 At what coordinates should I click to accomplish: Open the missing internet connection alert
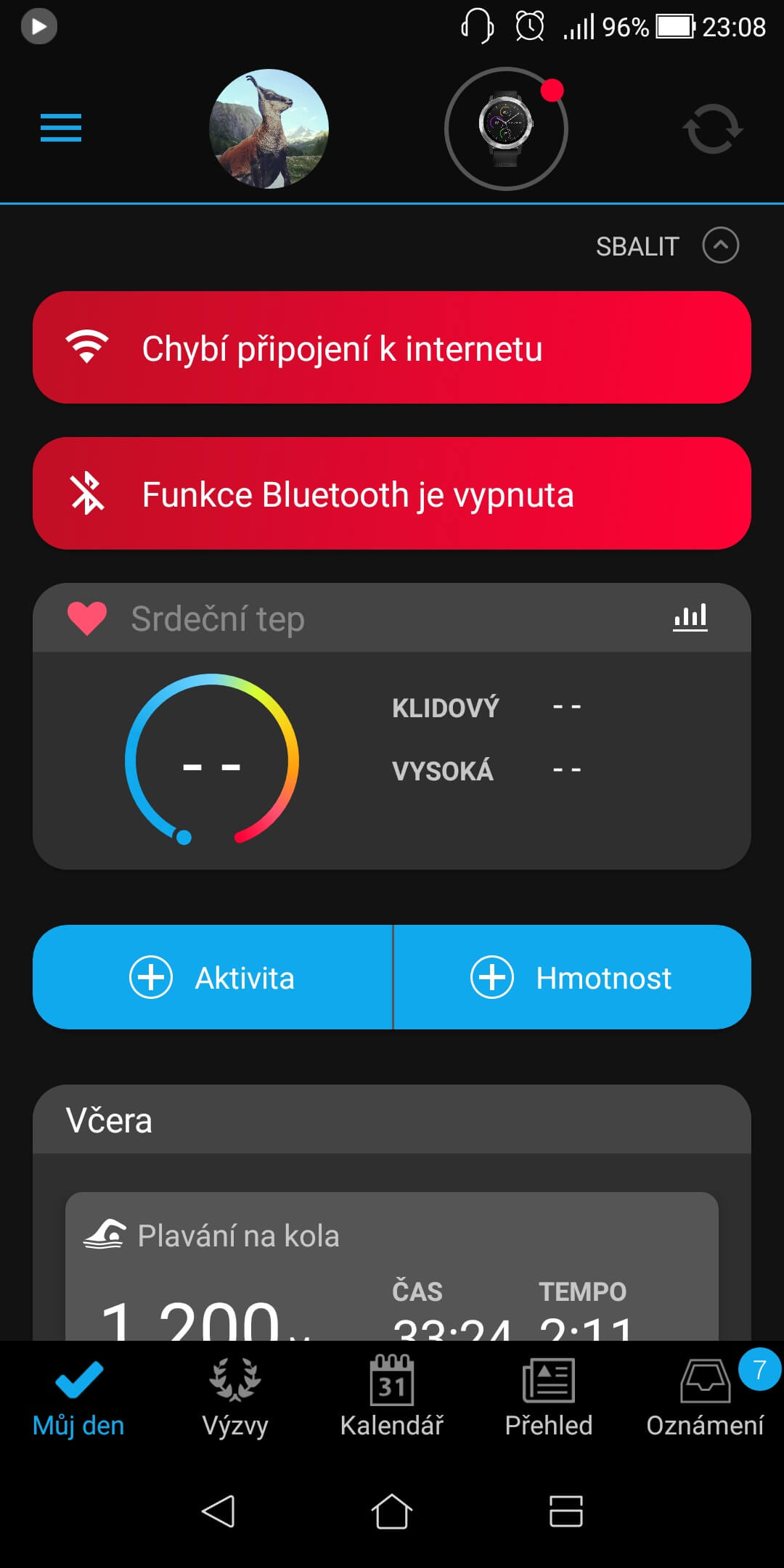(x=392, y=348)
